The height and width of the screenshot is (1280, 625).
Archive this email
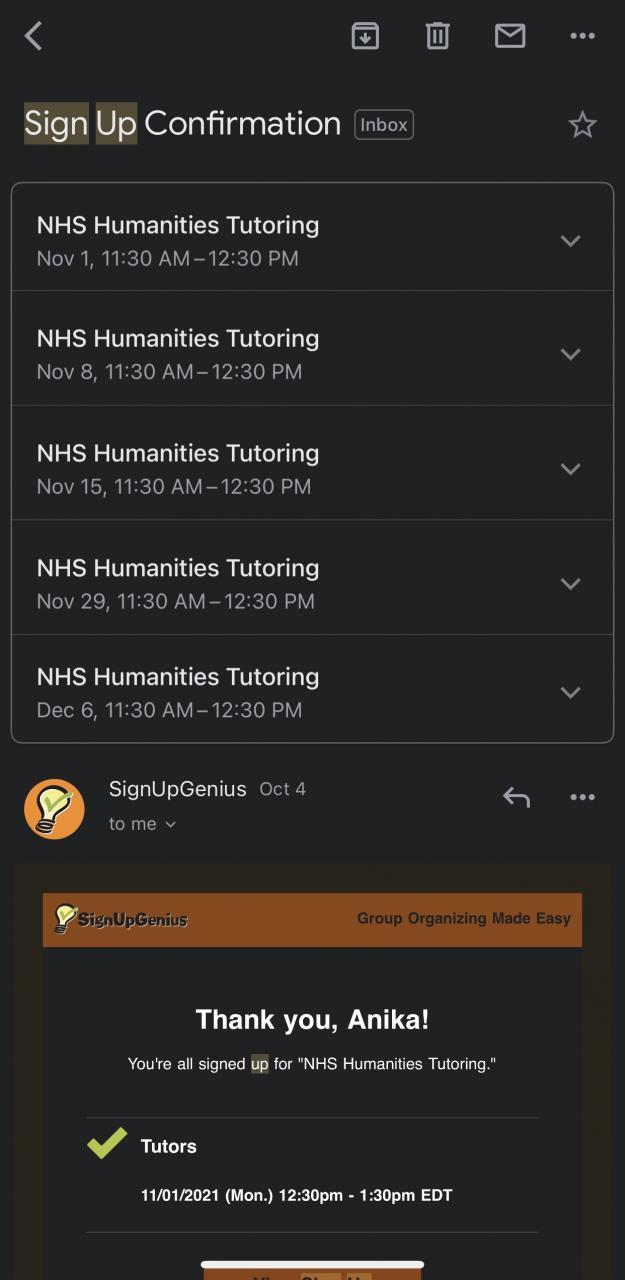pyautogui.click(x=365, y=37)
